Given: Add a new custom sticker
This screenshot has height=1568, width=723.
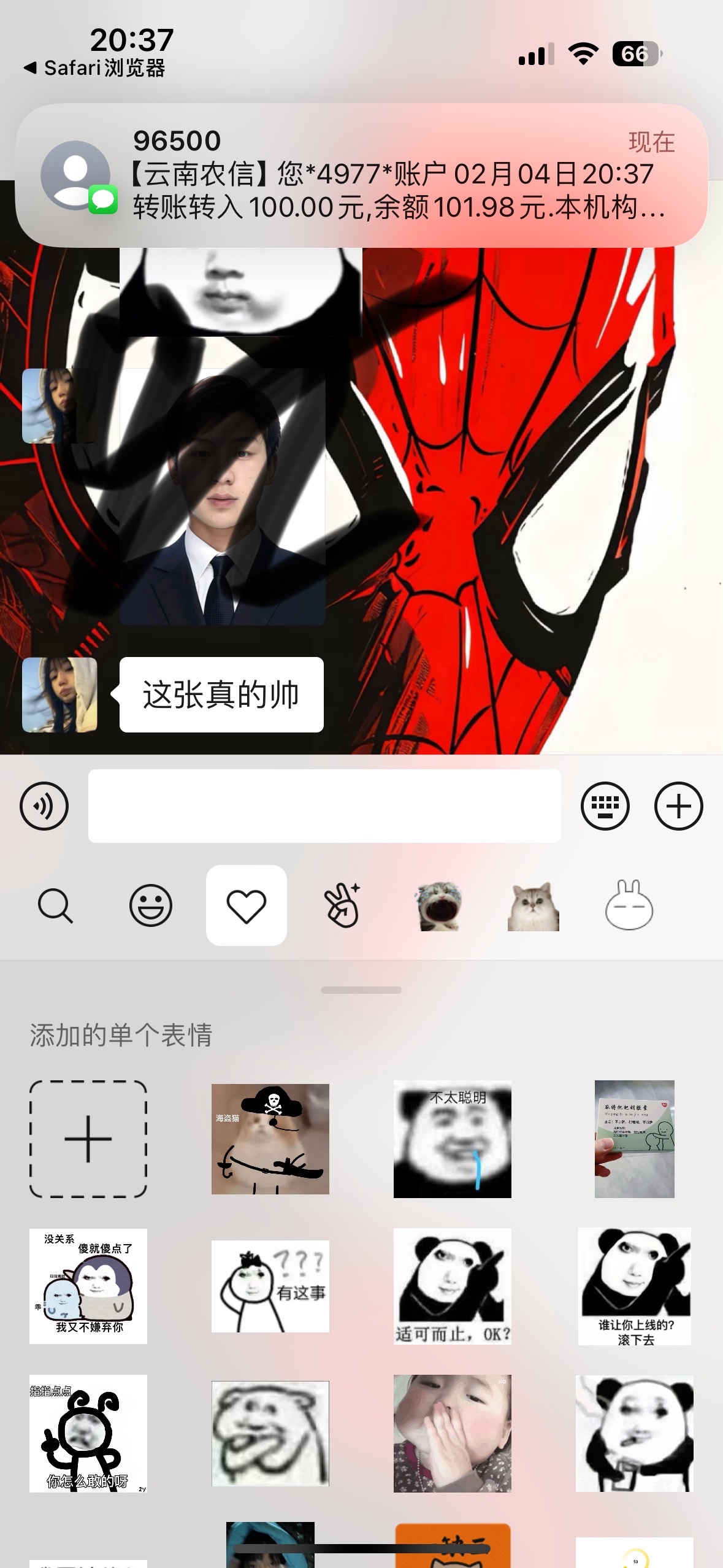Looking at the screenshot, I should 88,1139.
